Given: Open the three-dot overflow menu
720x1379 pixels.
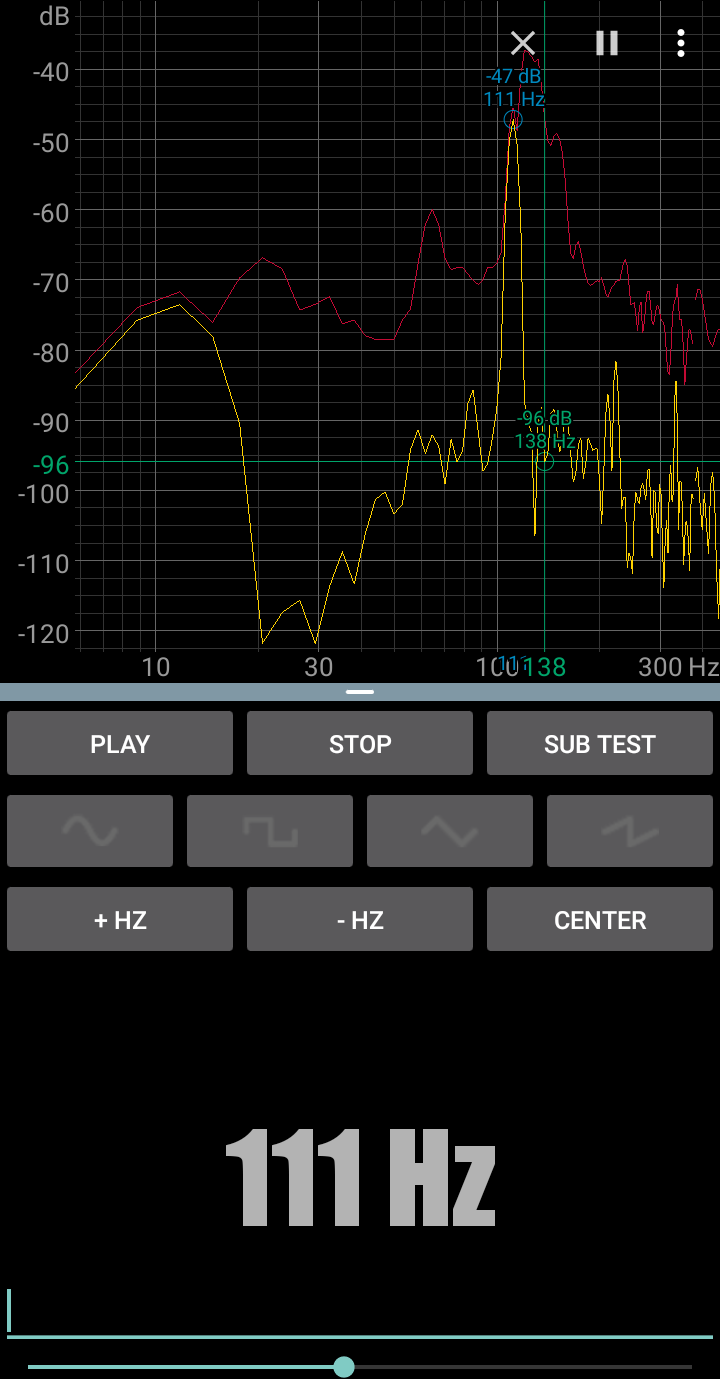Looking at the screenshot, I should click(681, 43).
